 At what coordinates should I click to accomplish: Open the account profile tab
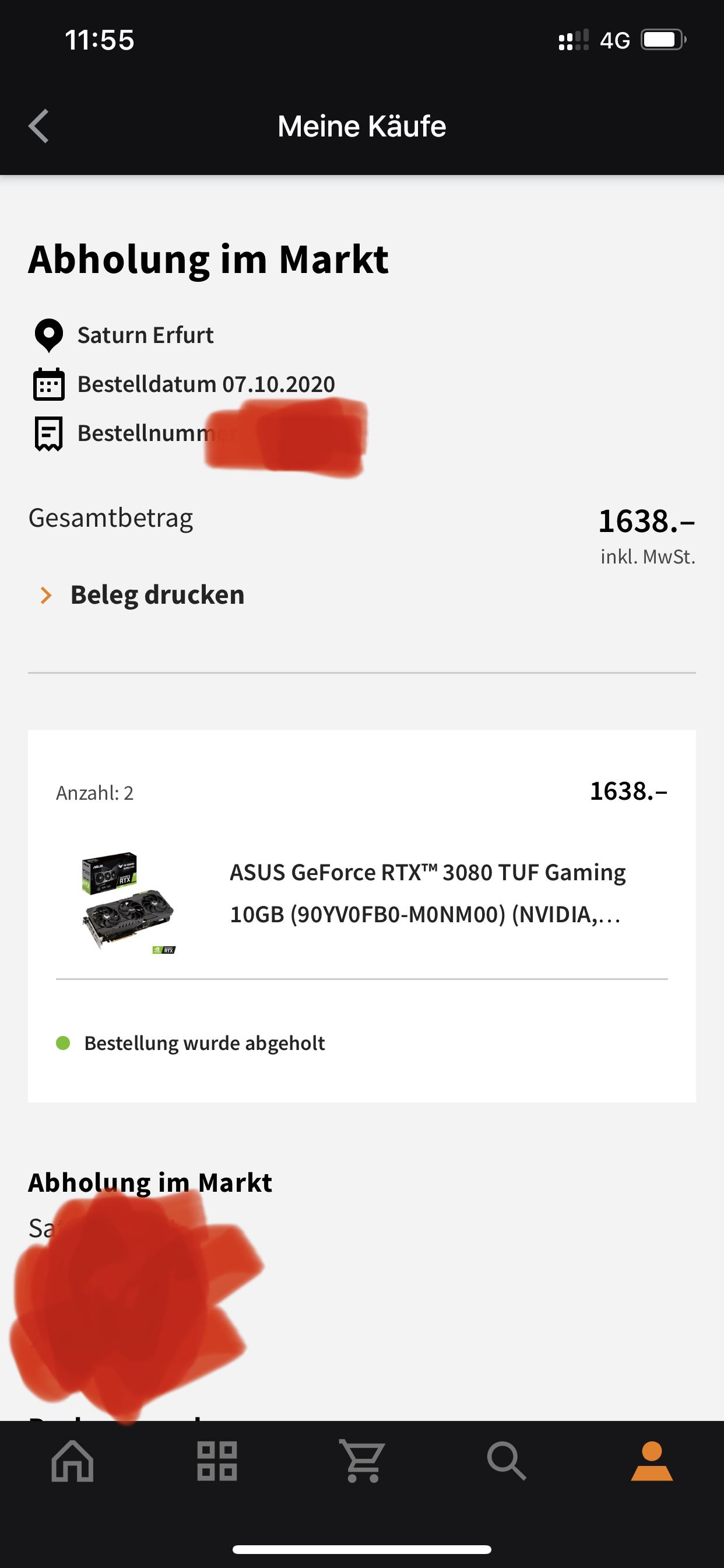[x=651, y=1461]
